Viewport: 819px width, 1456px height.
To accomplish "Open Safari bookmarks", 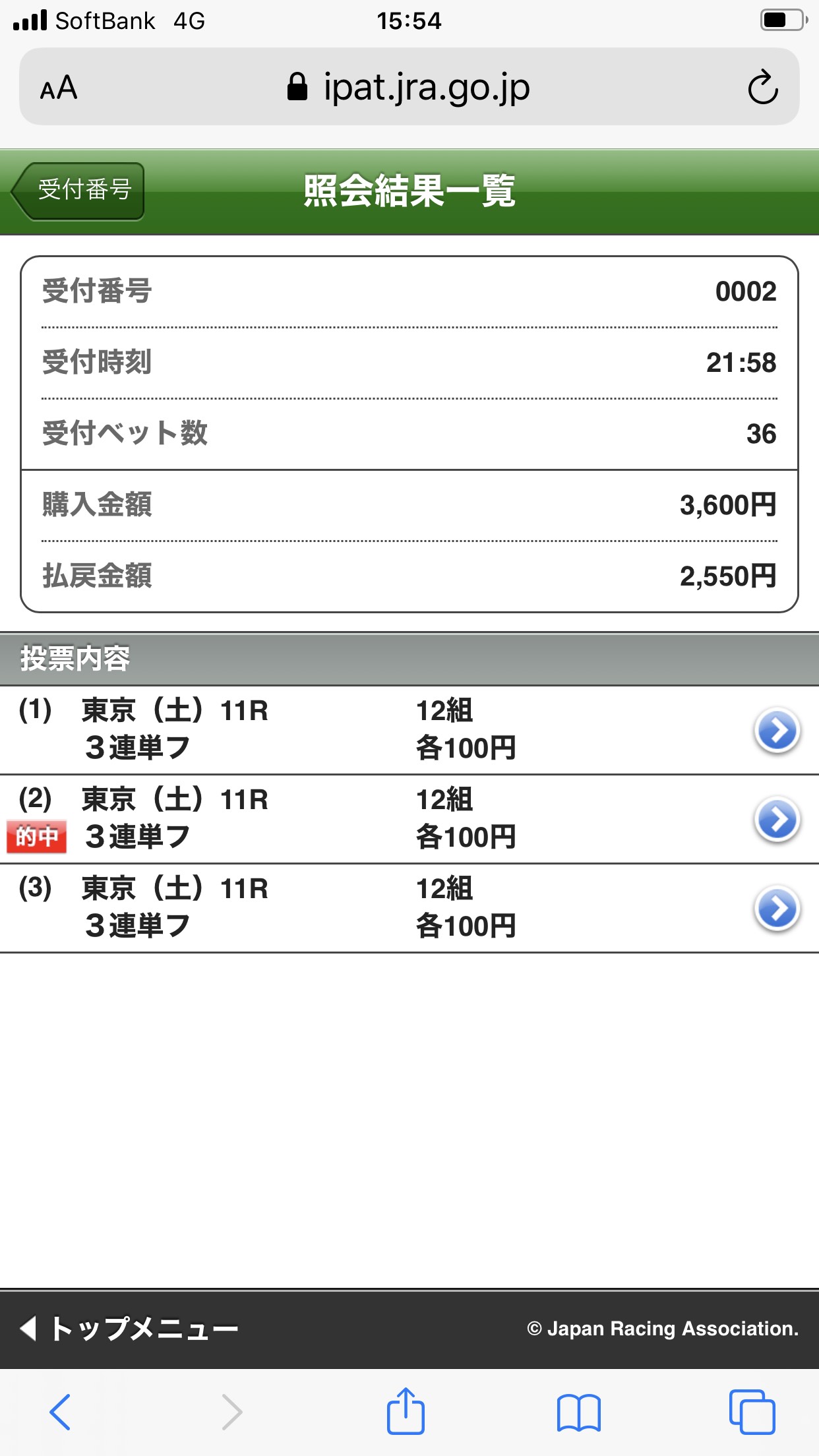I will click(578, 1412).
